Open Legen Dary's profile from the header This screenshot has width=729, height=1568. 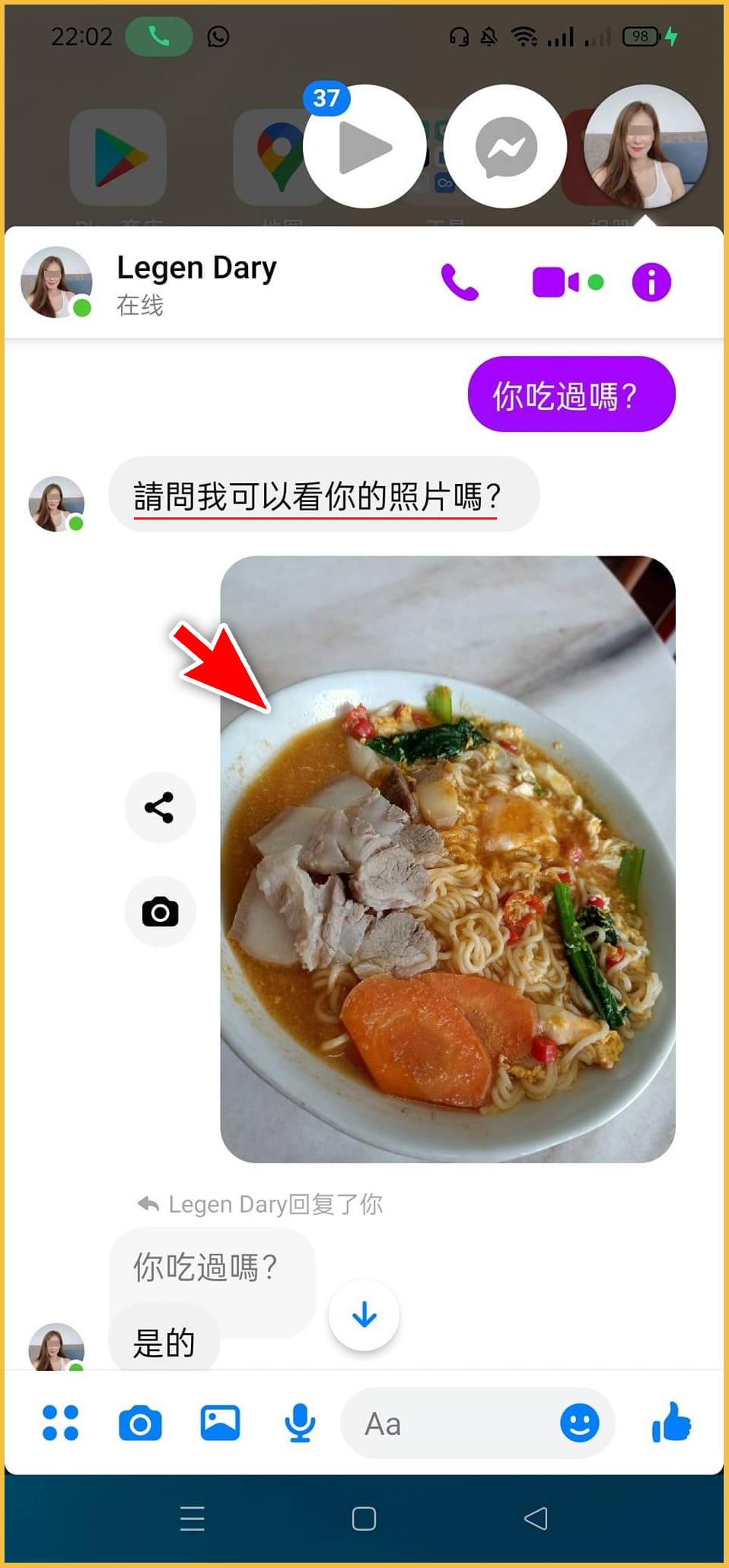point(196,269)
